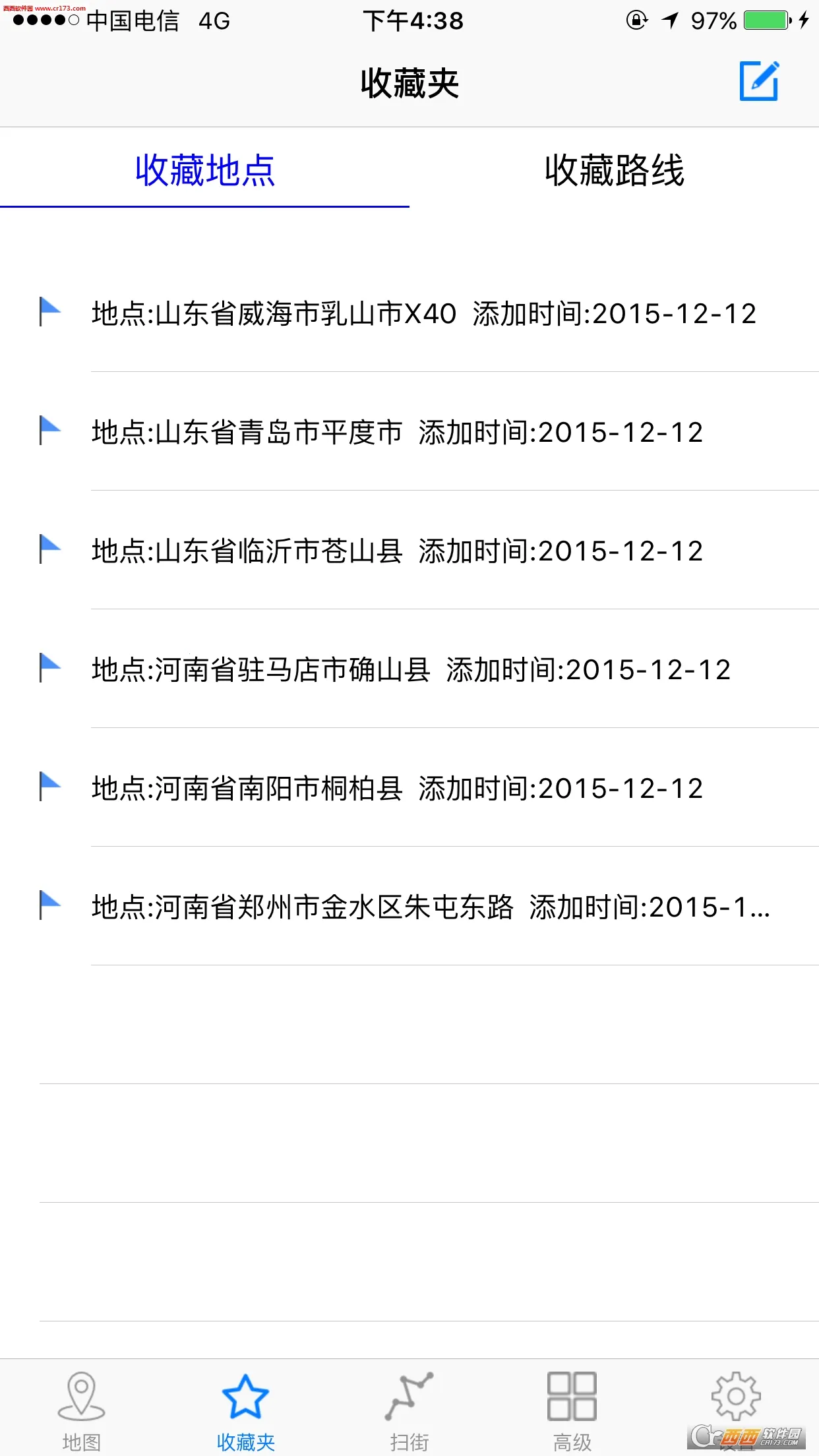Select the 收藏地点 tab
Screen dimensions: 819x1456
point(204,171)
